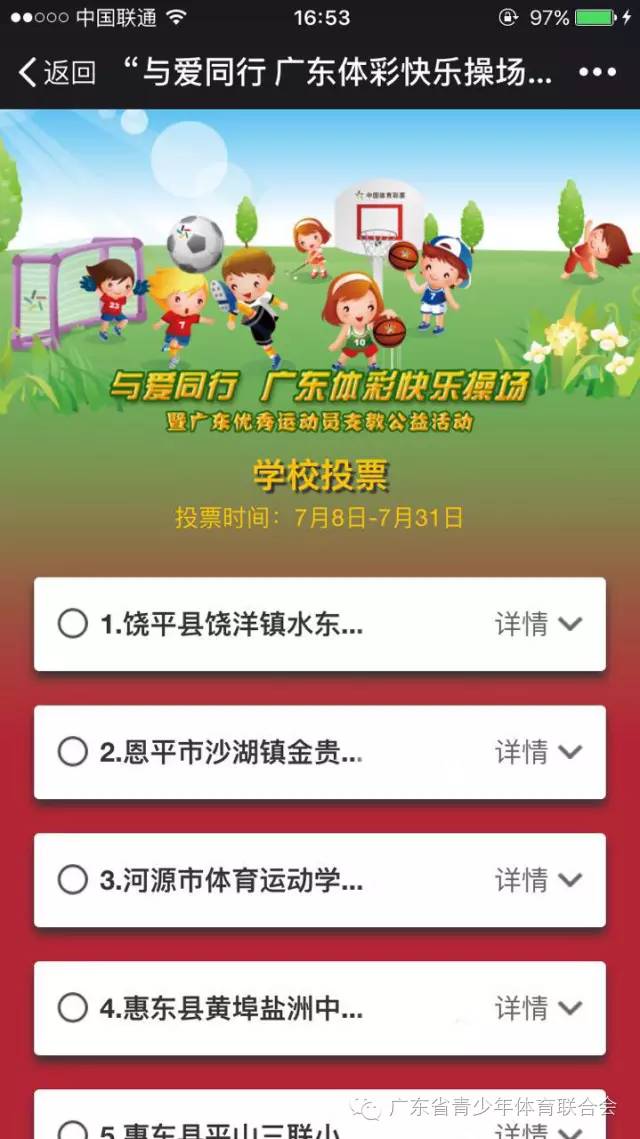The image size is (640, 1139).
Task: Open 详情 for 4.惠东县黄埠盐洲中
Action: click(x=538, y=1008)
